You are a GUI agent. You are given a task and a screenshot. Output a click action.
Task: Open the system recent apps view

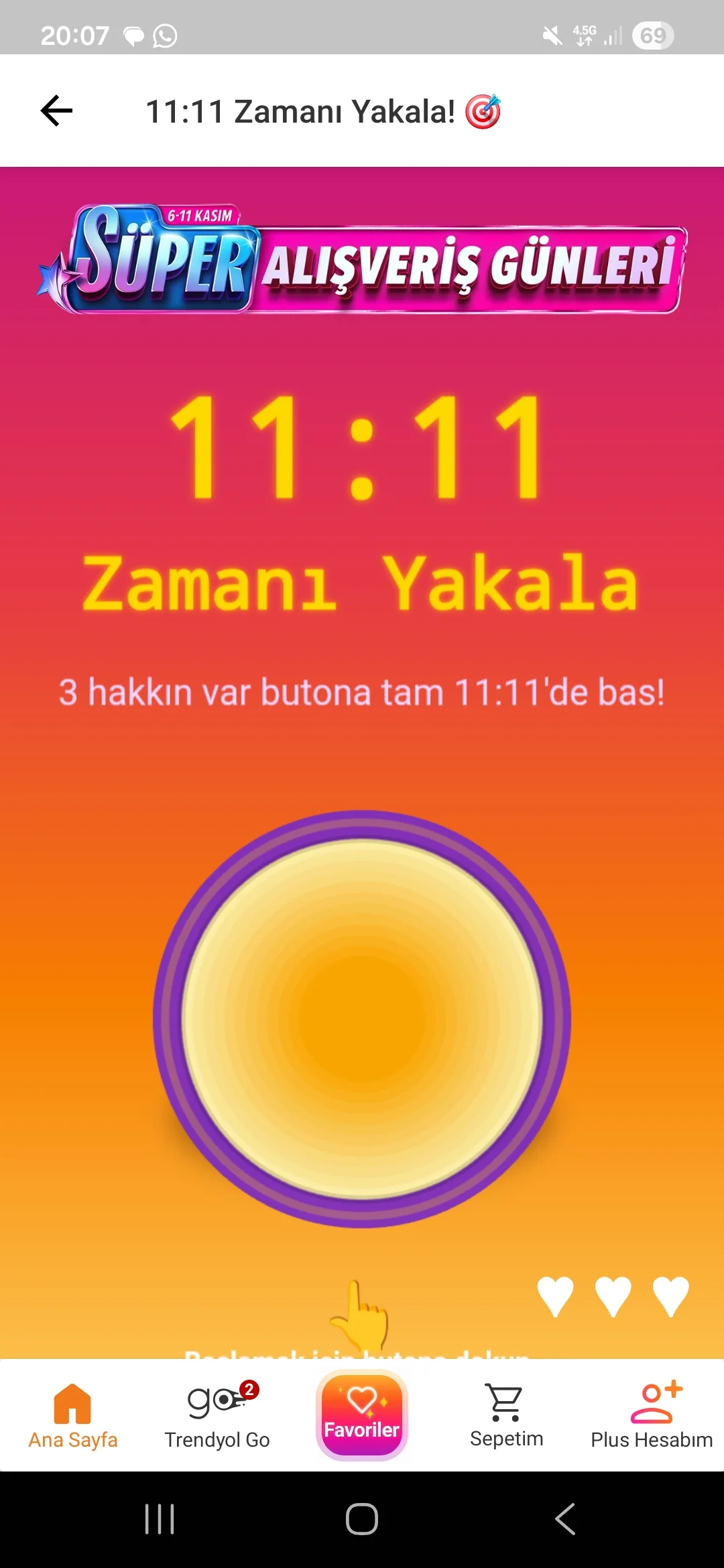[160, 1519]
